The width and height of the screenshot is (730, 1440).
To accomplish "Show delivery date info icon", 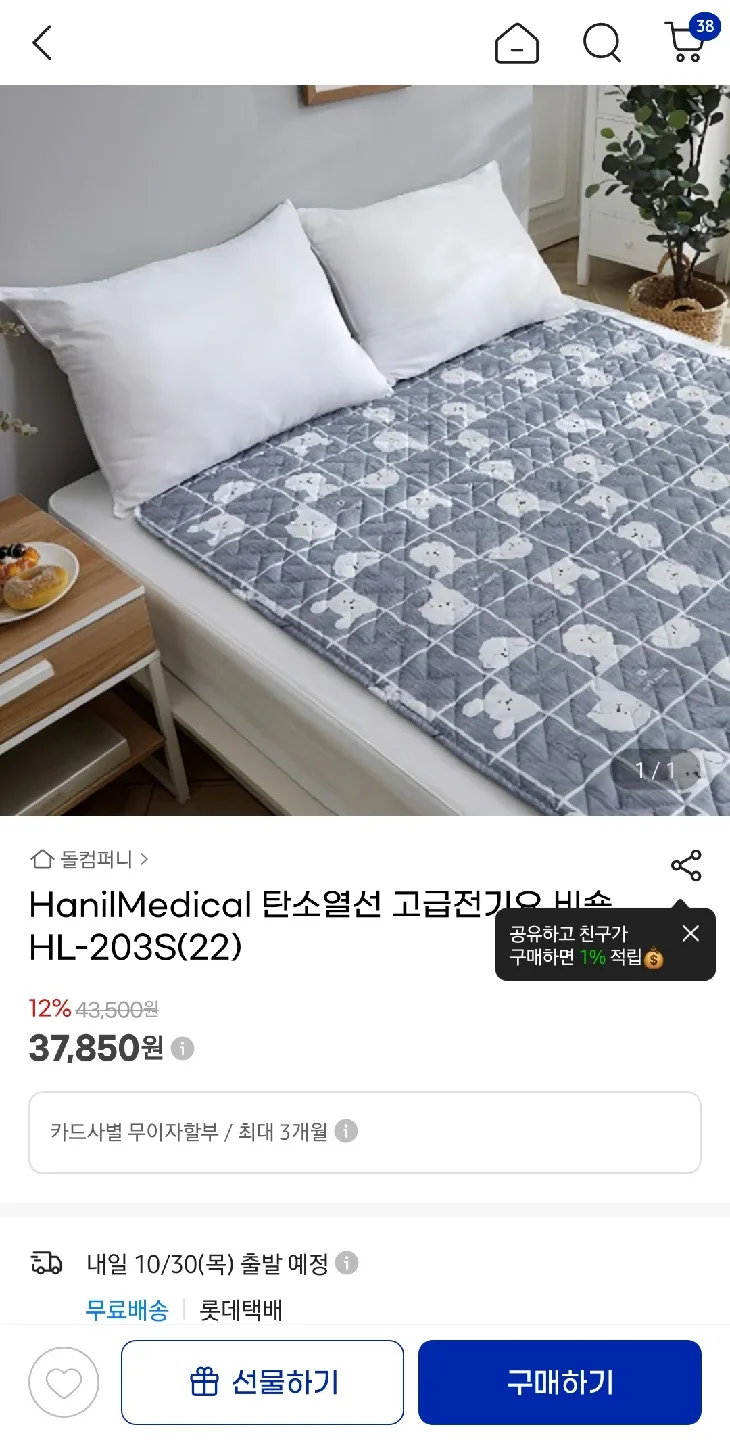I will pos(346,1263).
